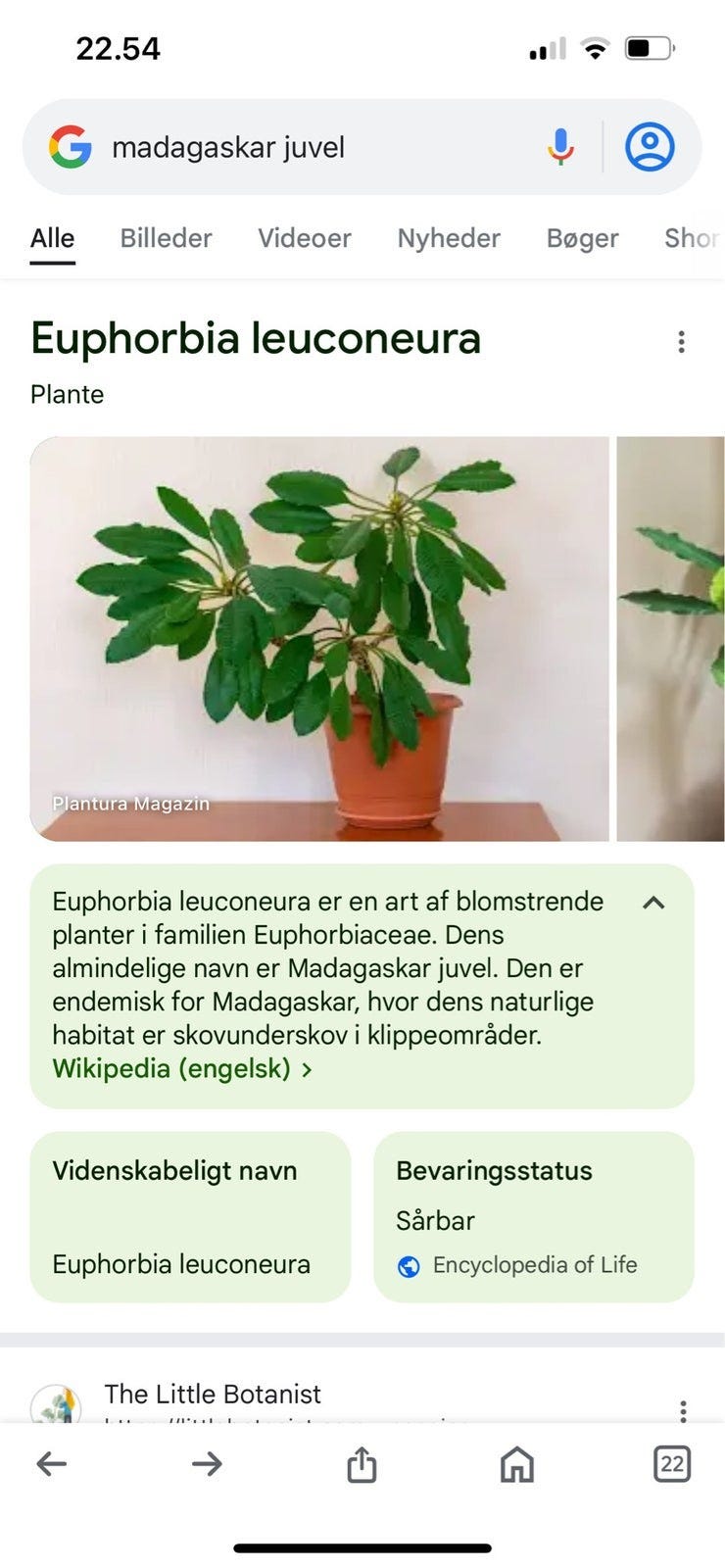Switch to the Nyheder tab
The width and height of the screenshot is (725, 1568).
pos(448,238)
